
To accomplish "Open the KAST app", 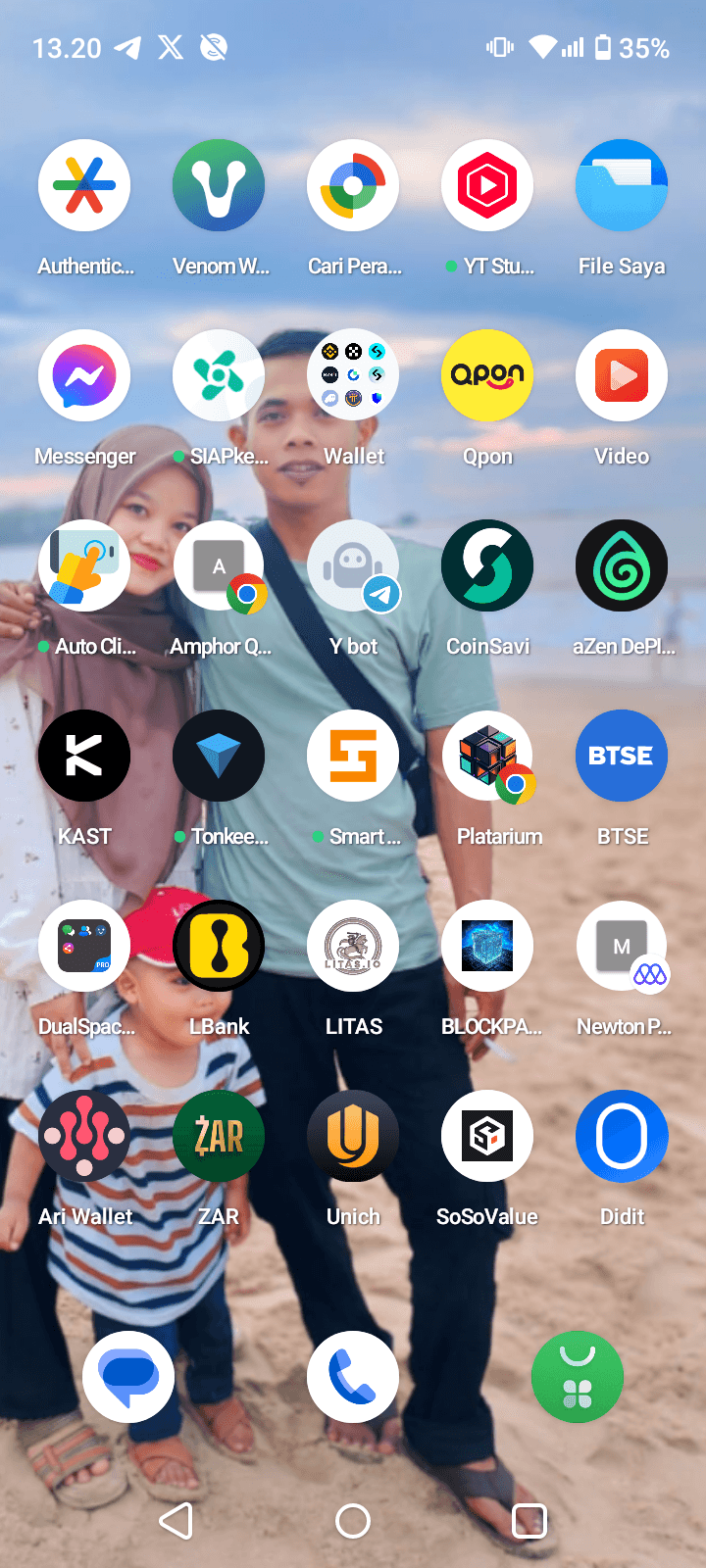I will (x=84, y=756).
